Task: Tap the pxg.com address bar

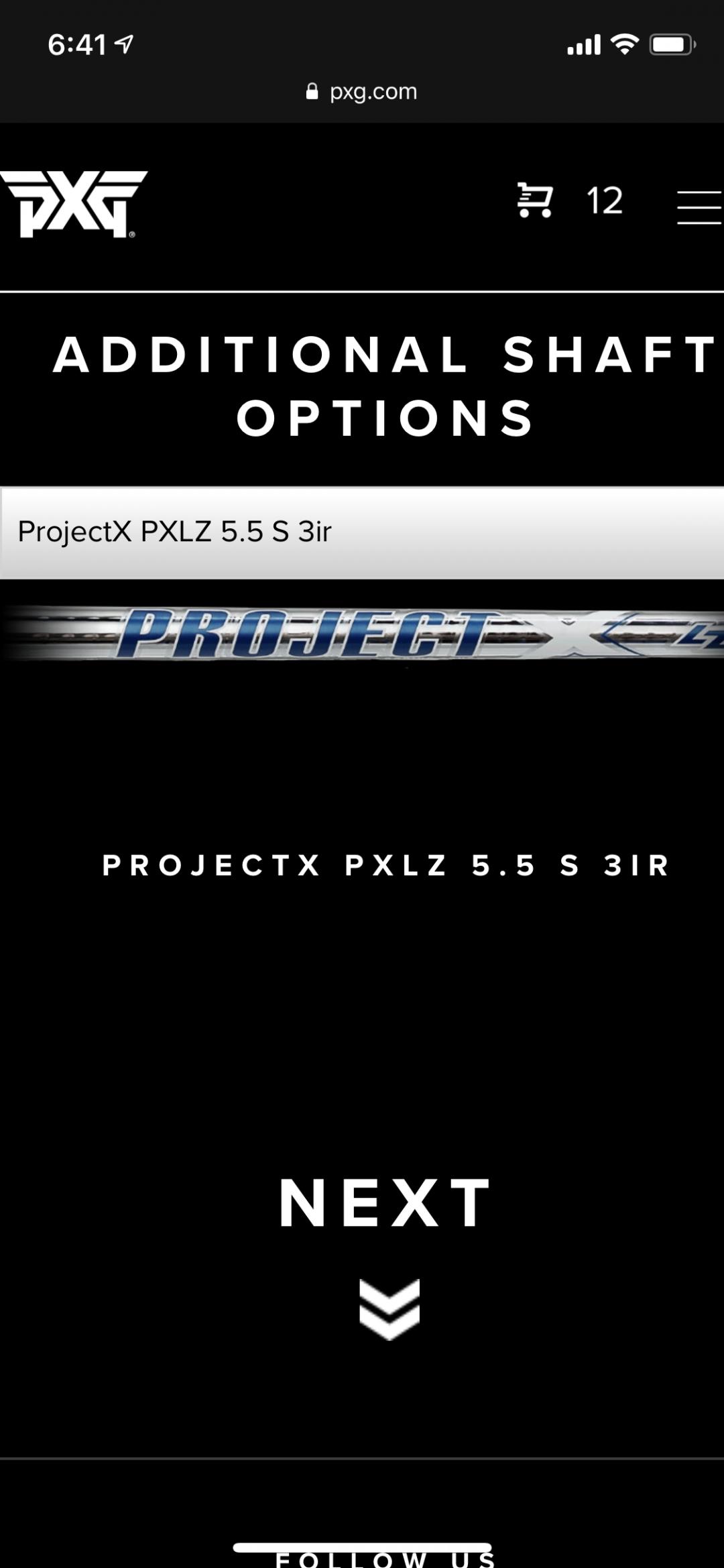Action: [x=362, y=91]
